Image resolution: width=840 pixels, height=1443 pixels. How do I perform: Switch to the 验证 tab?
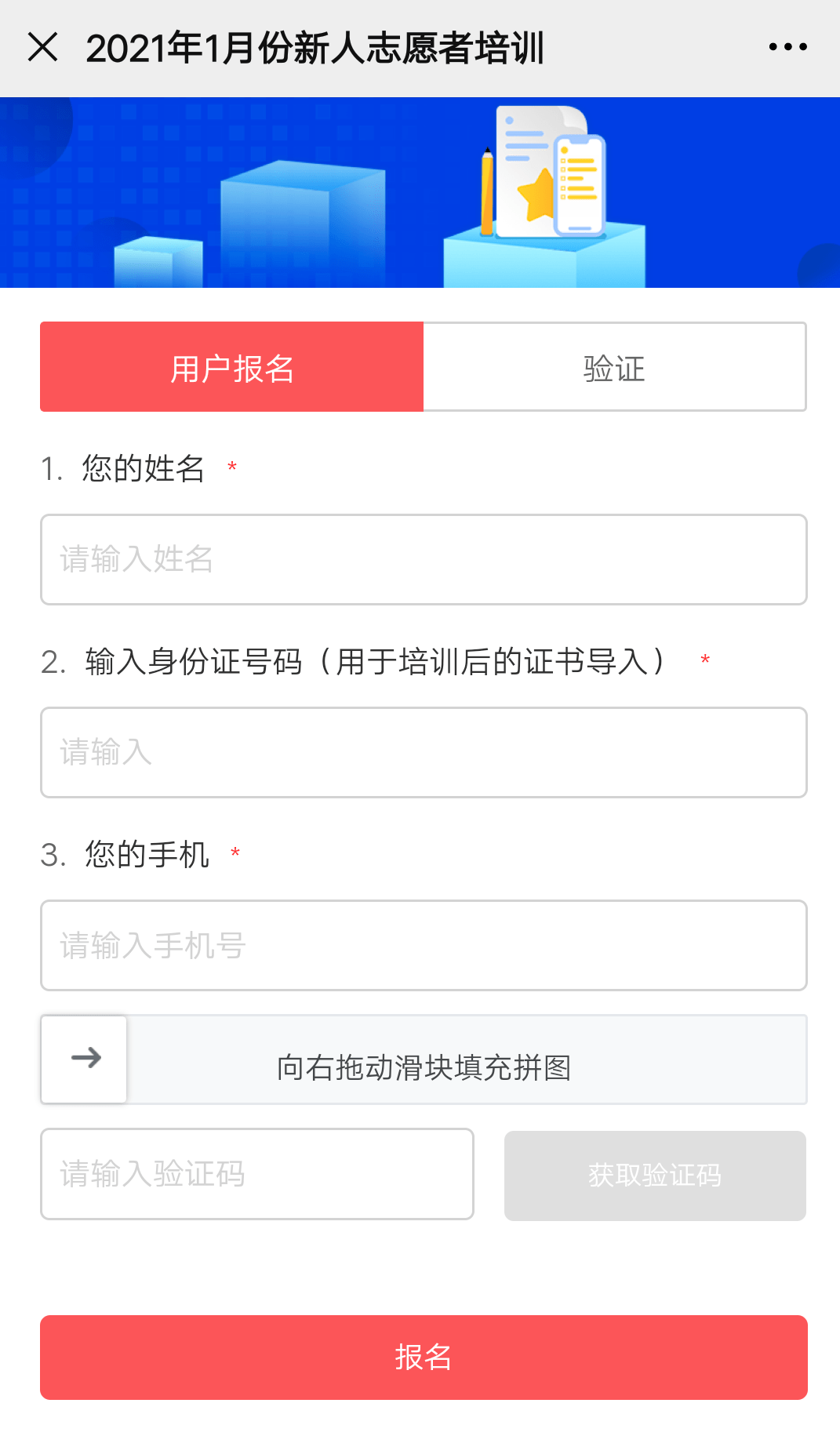[x=614, y=366]
